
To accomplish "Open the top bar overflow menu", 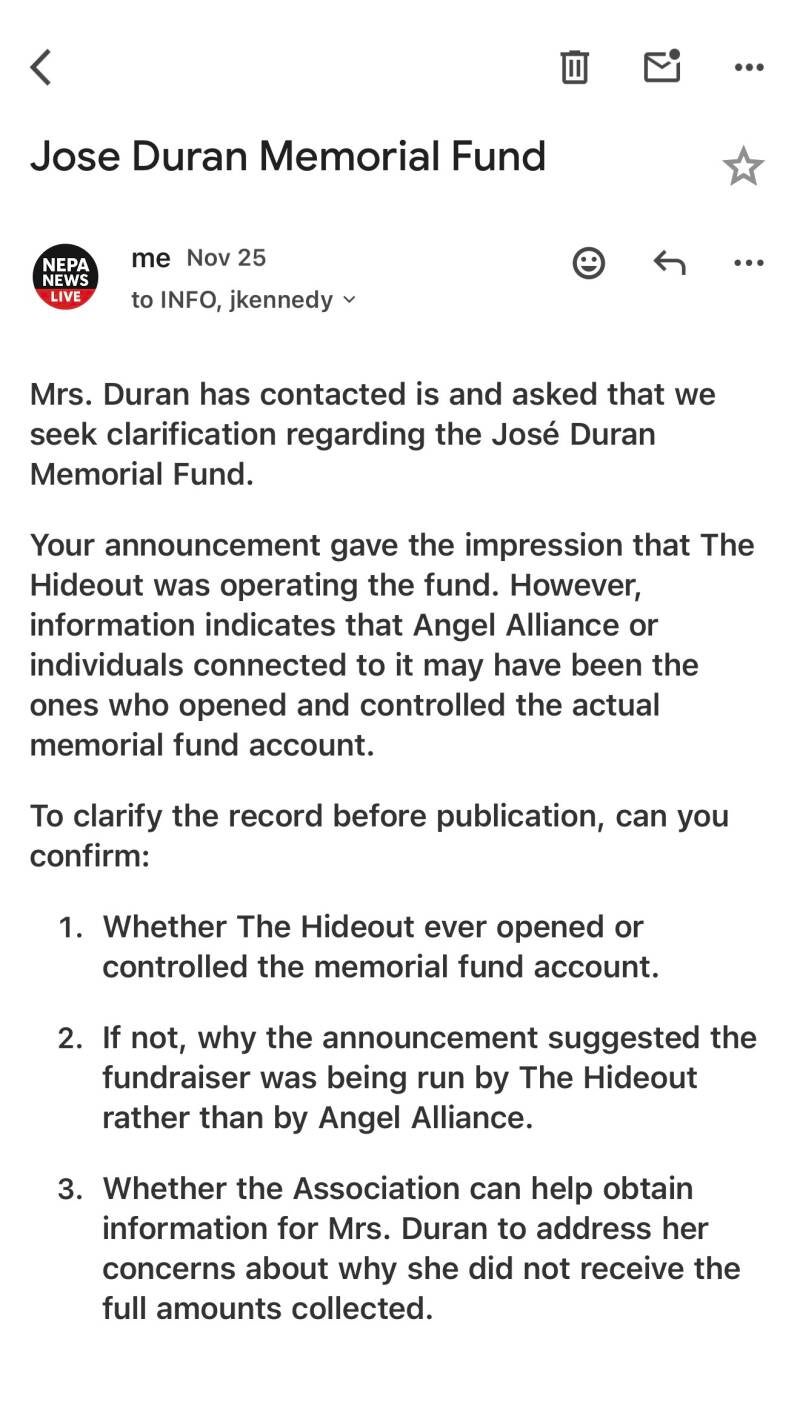I will (x=748, y=68).
